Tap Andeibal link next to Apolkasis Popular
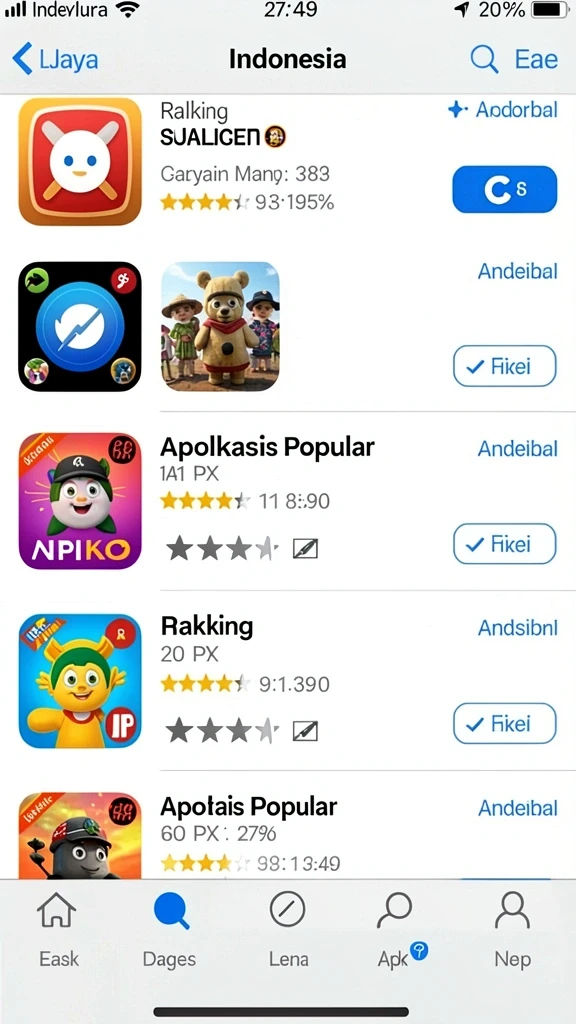576x1024 pixels. point(518,449)
